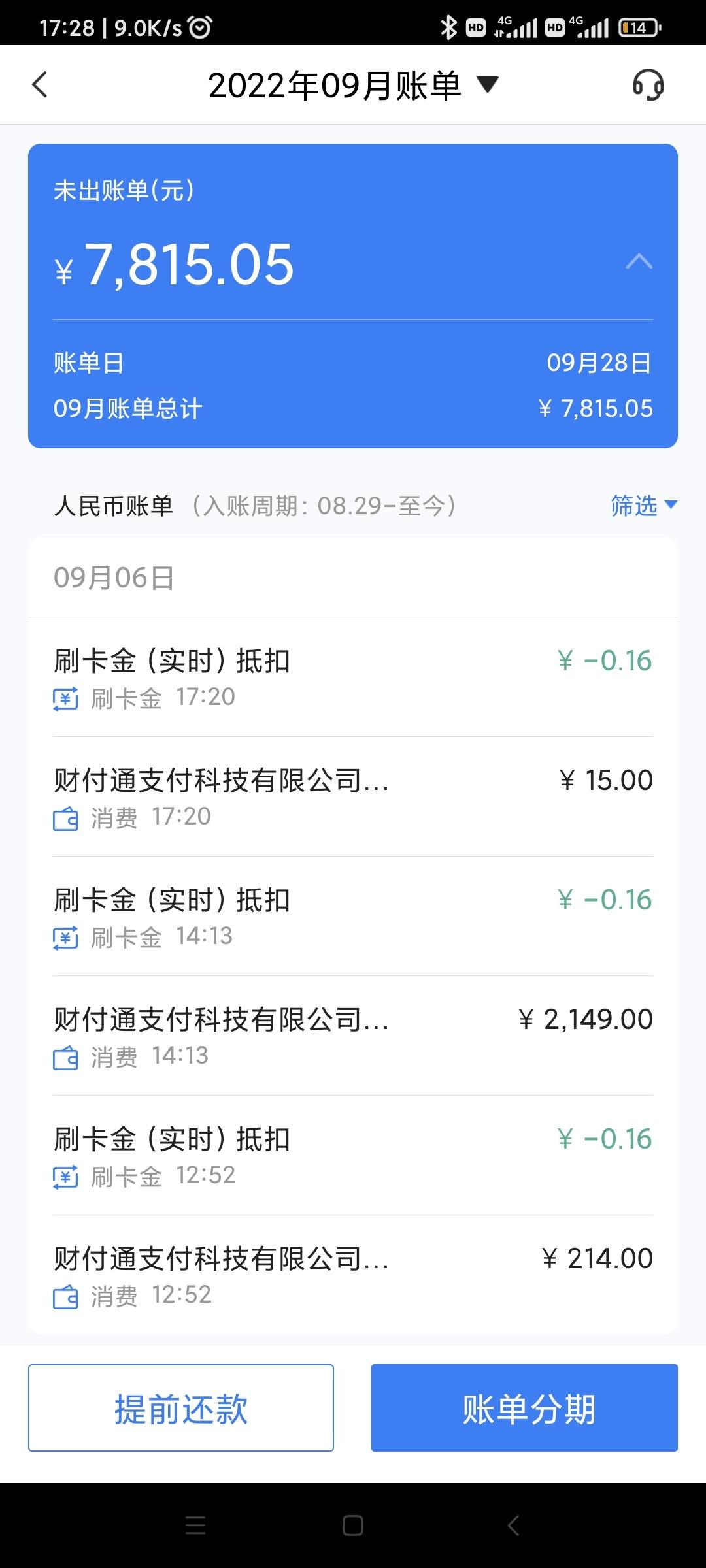This screenshot has width=706, height=1568.
Task: View the ¥2,149.00 财付通 transaction
Action: (x=353, y=1036)
